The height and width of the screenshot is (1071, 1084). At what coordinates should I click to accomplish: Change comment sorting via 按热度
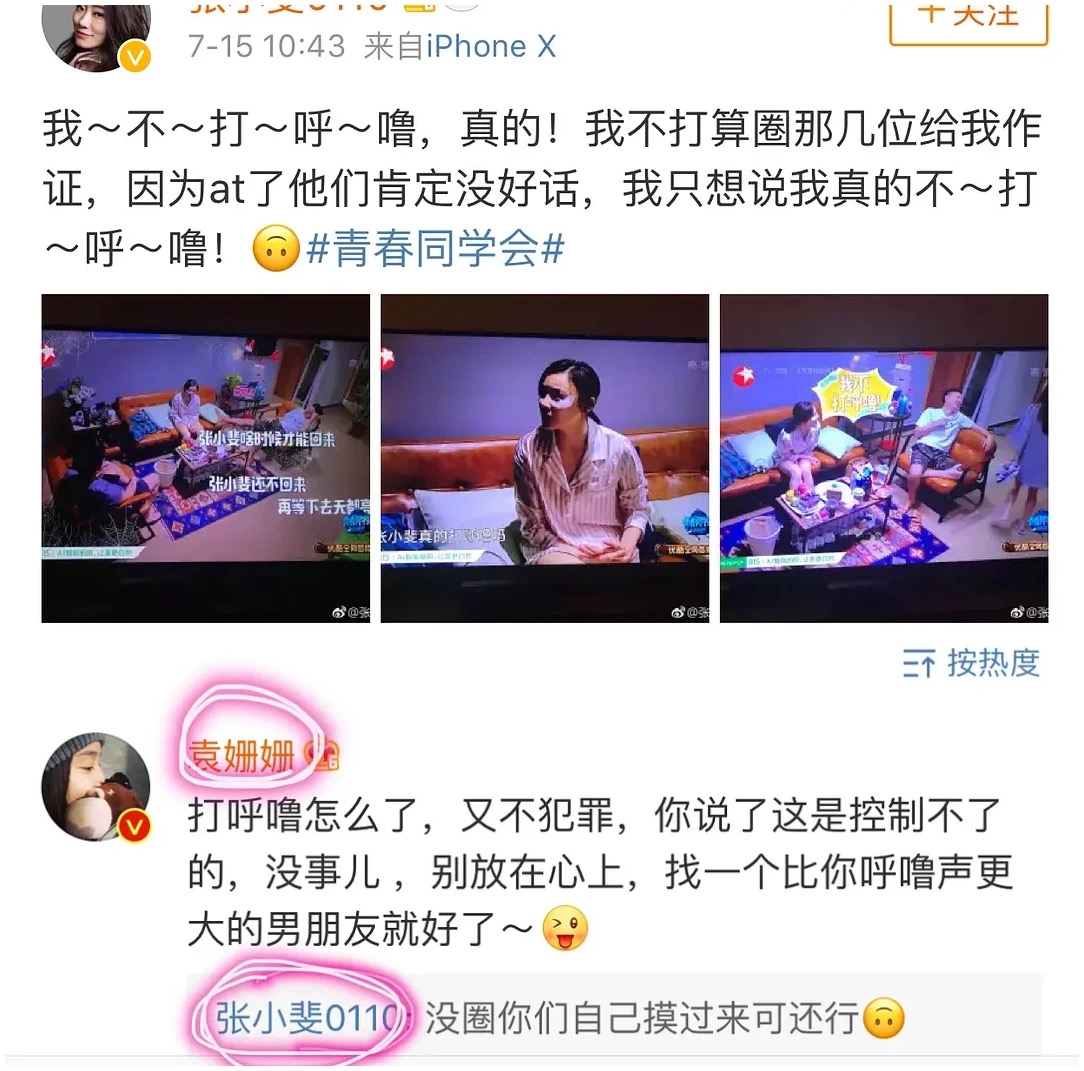pyautogui.click(x=971, y=663)
